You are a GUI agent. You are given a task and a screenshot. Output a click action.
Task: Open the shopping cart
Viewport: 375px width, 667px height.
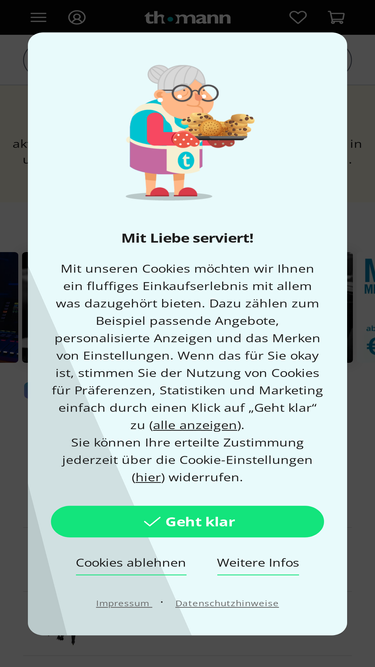(336, 17)
